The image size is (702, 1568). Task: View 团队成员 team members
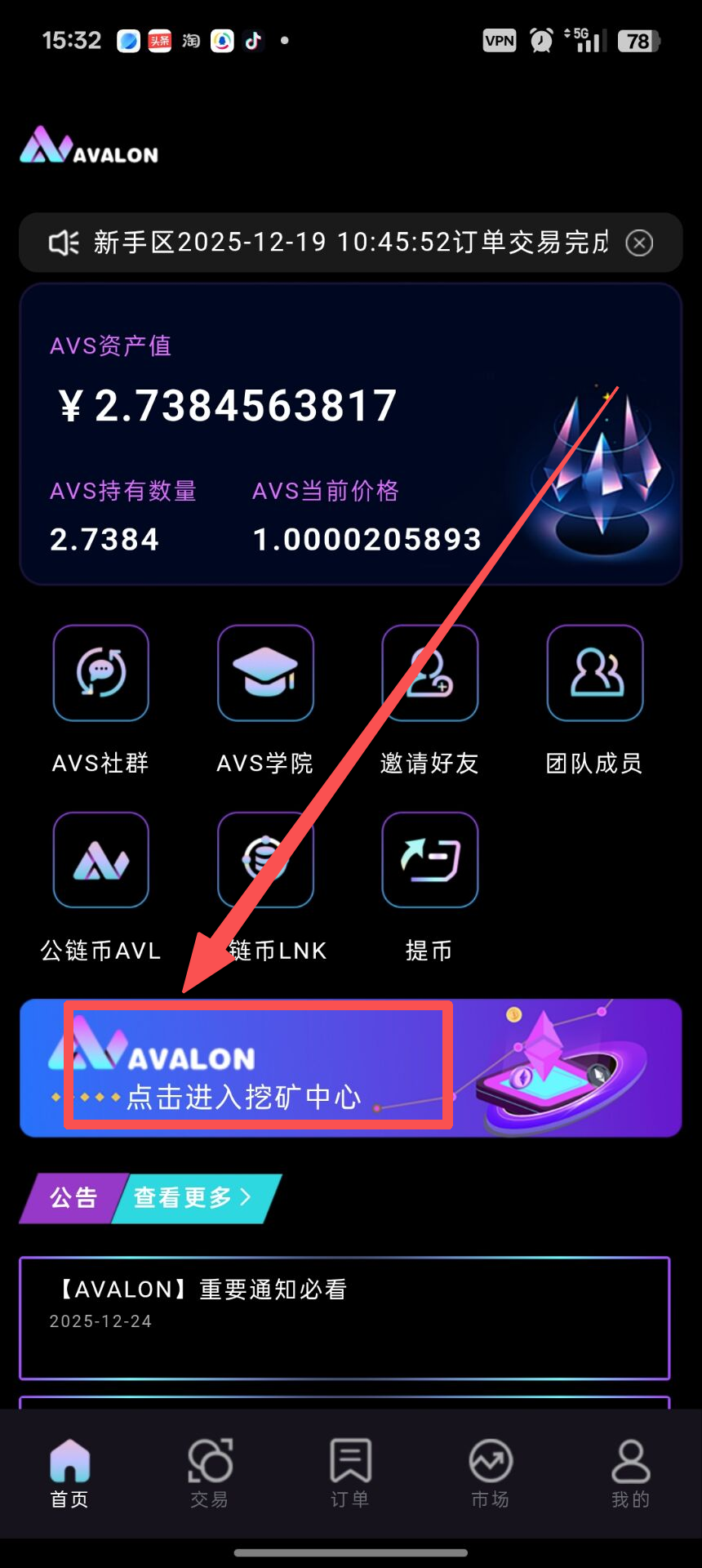coord(594,674)
